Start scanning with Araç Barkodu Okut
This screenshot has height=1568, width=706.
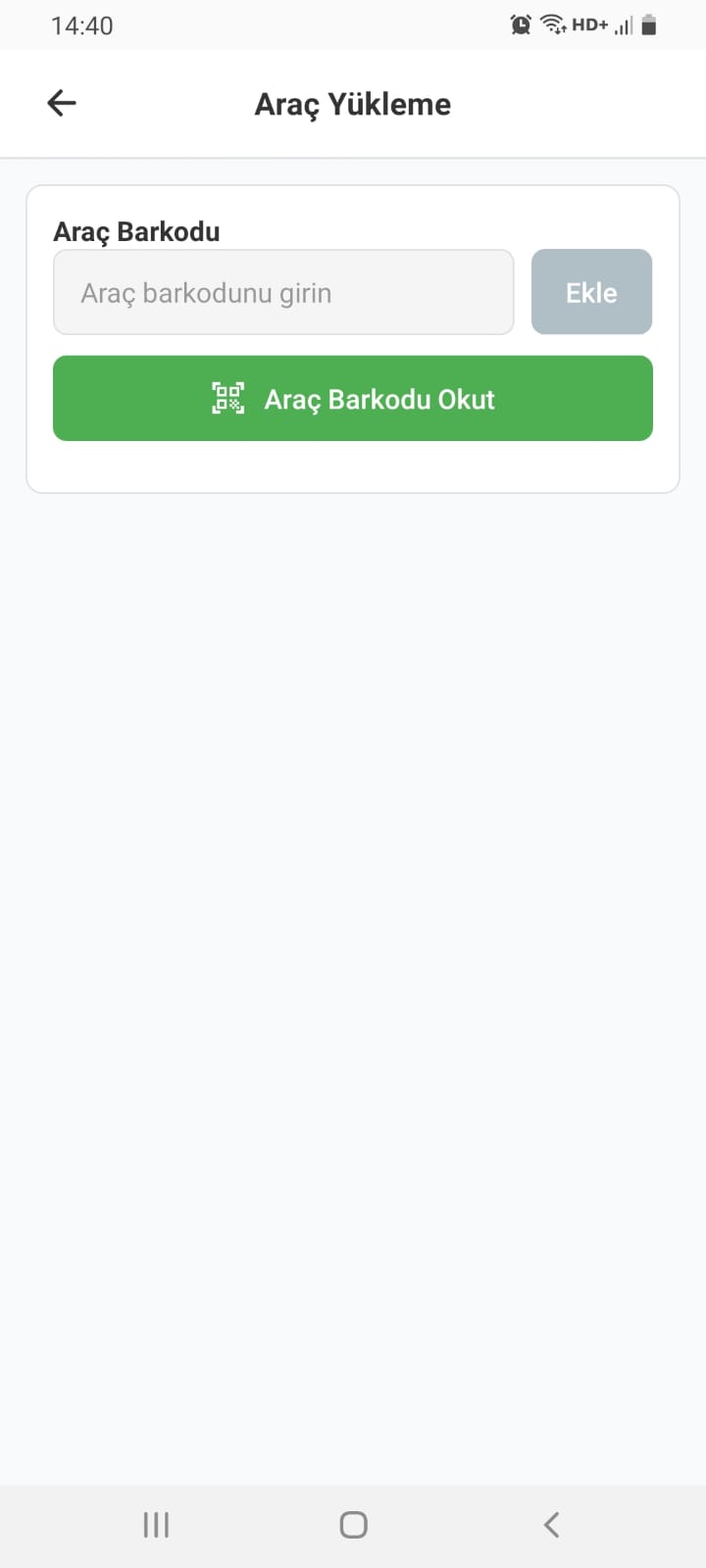click(353, 398)
